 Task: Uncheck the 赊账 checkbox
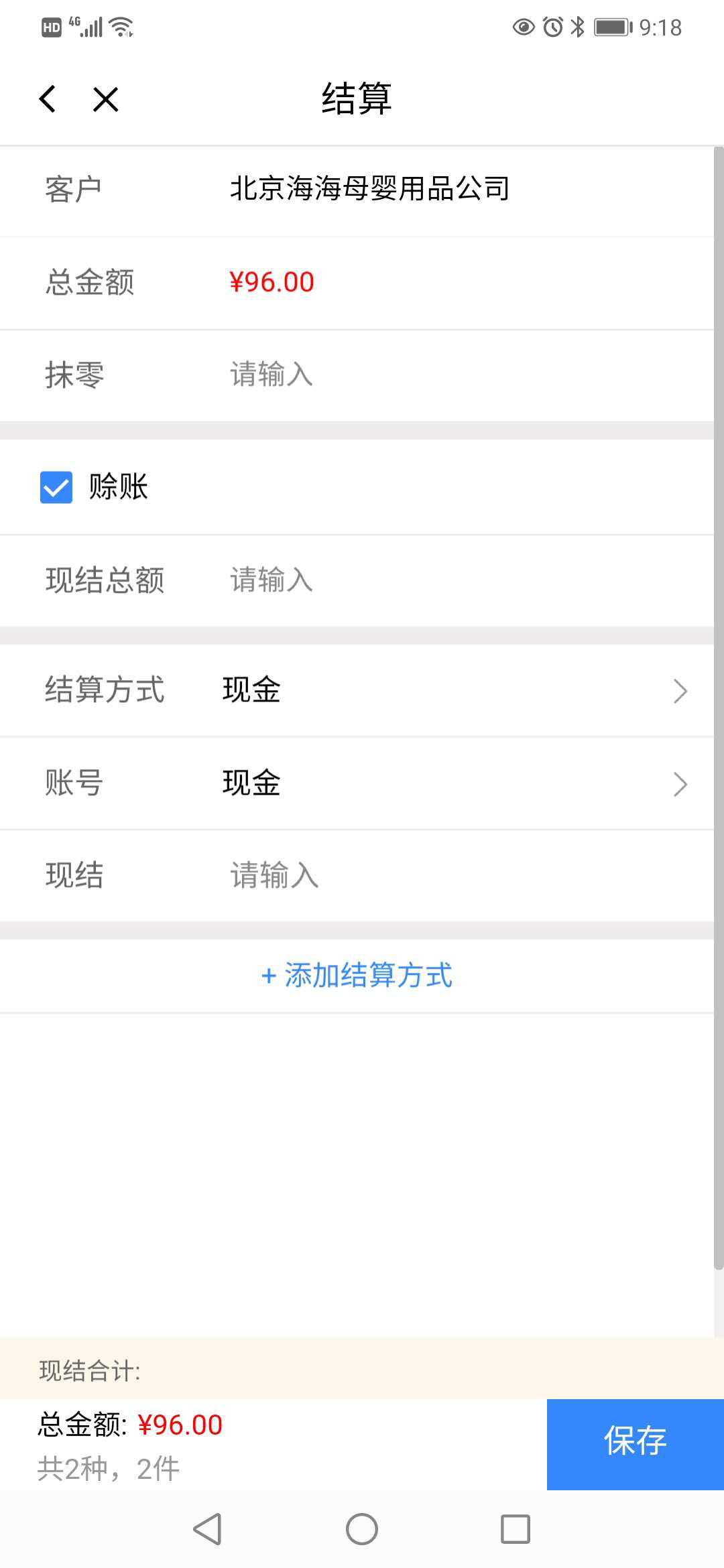tap(56, 486)
